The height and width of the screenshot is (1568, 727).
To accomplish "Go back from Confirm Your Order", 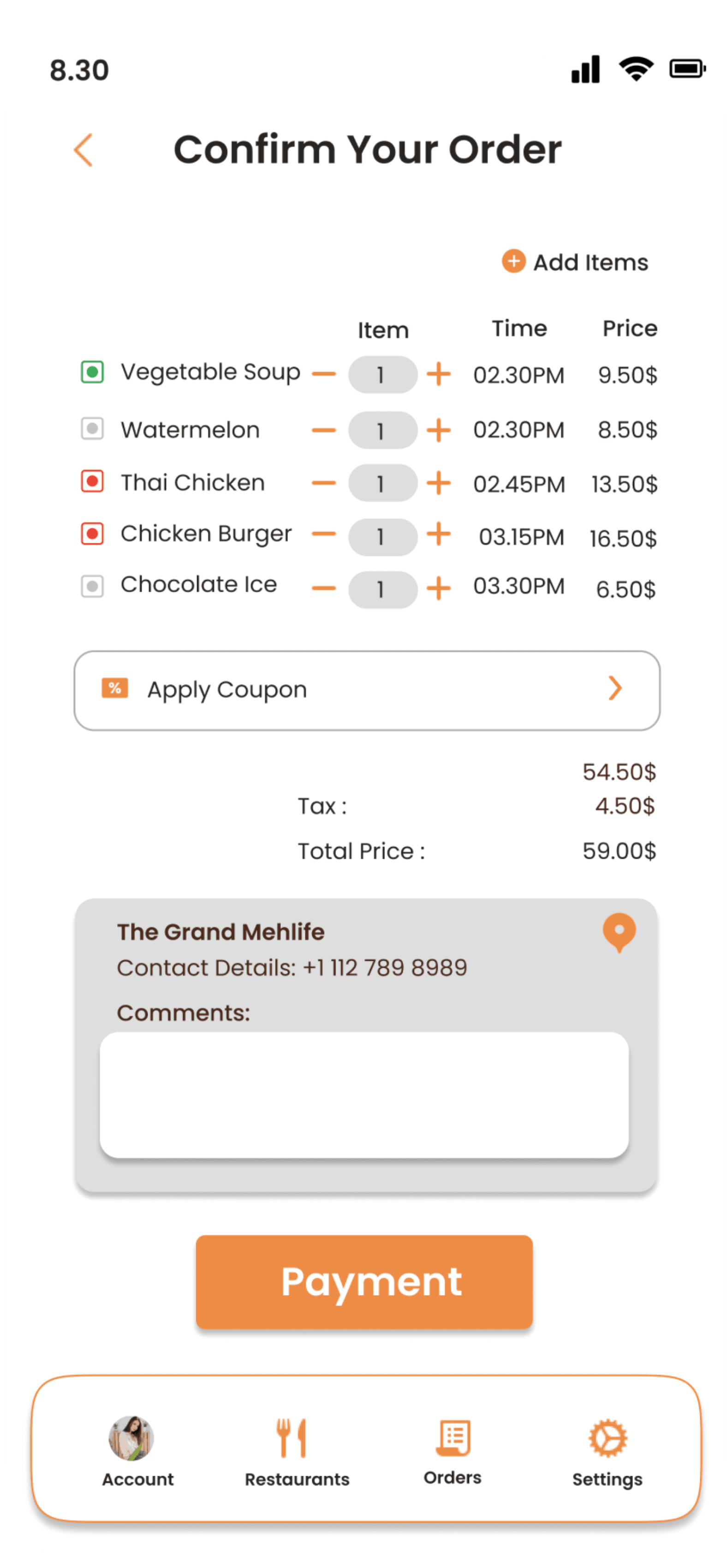I will pos(83,150).
